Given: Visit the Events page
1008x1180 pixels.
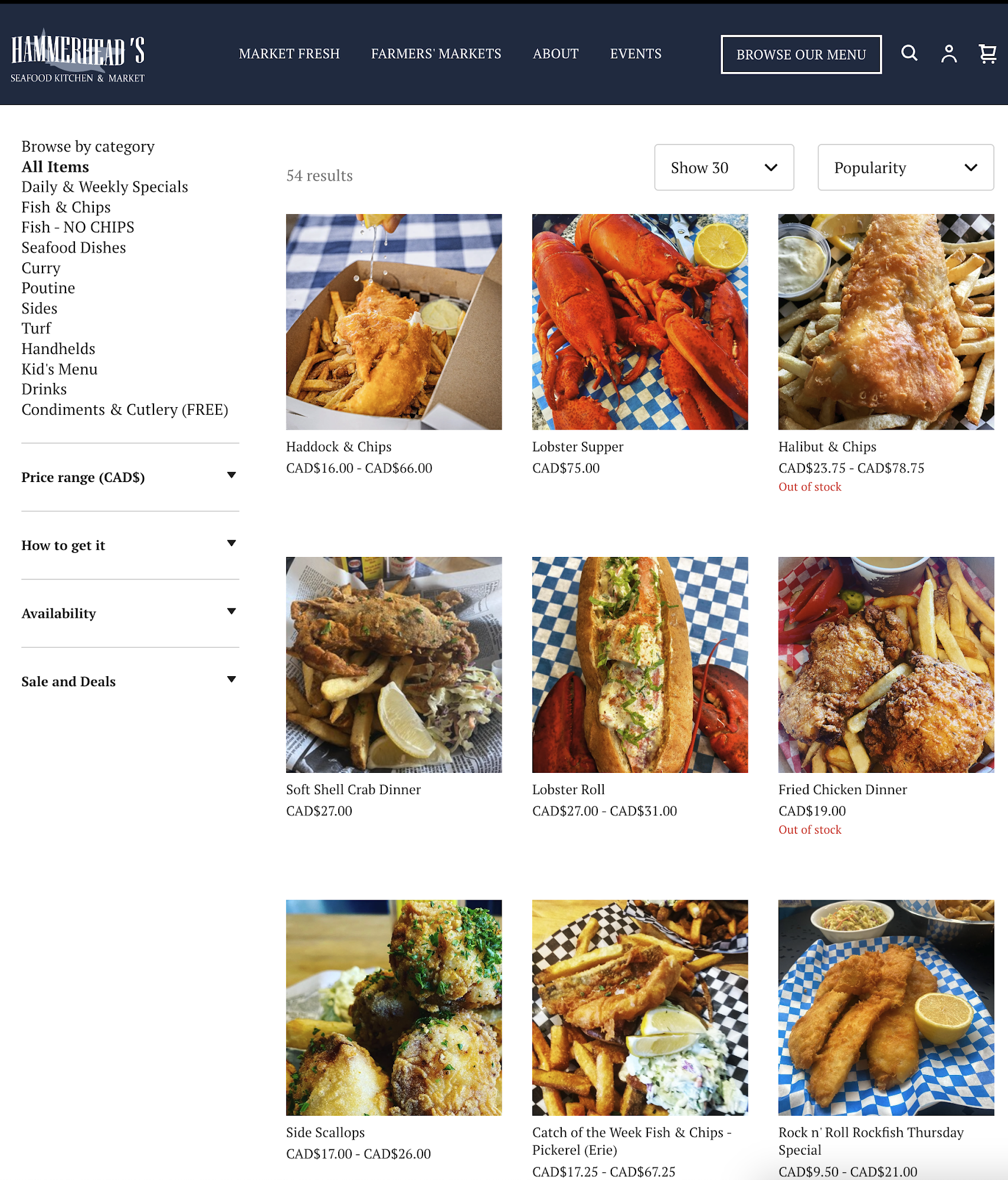Looking at the screenshot, I should (635, 54).
